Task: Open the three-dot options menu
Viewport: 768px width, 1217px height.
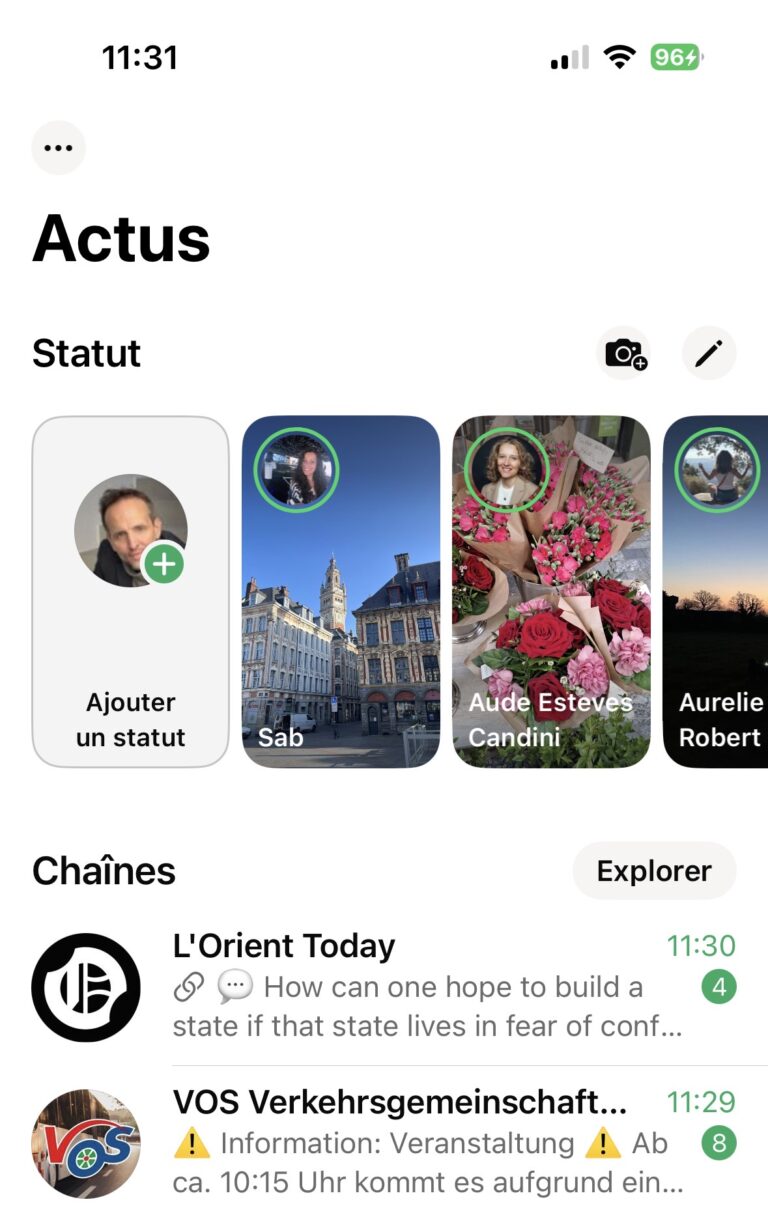Action: pos(59,148)
